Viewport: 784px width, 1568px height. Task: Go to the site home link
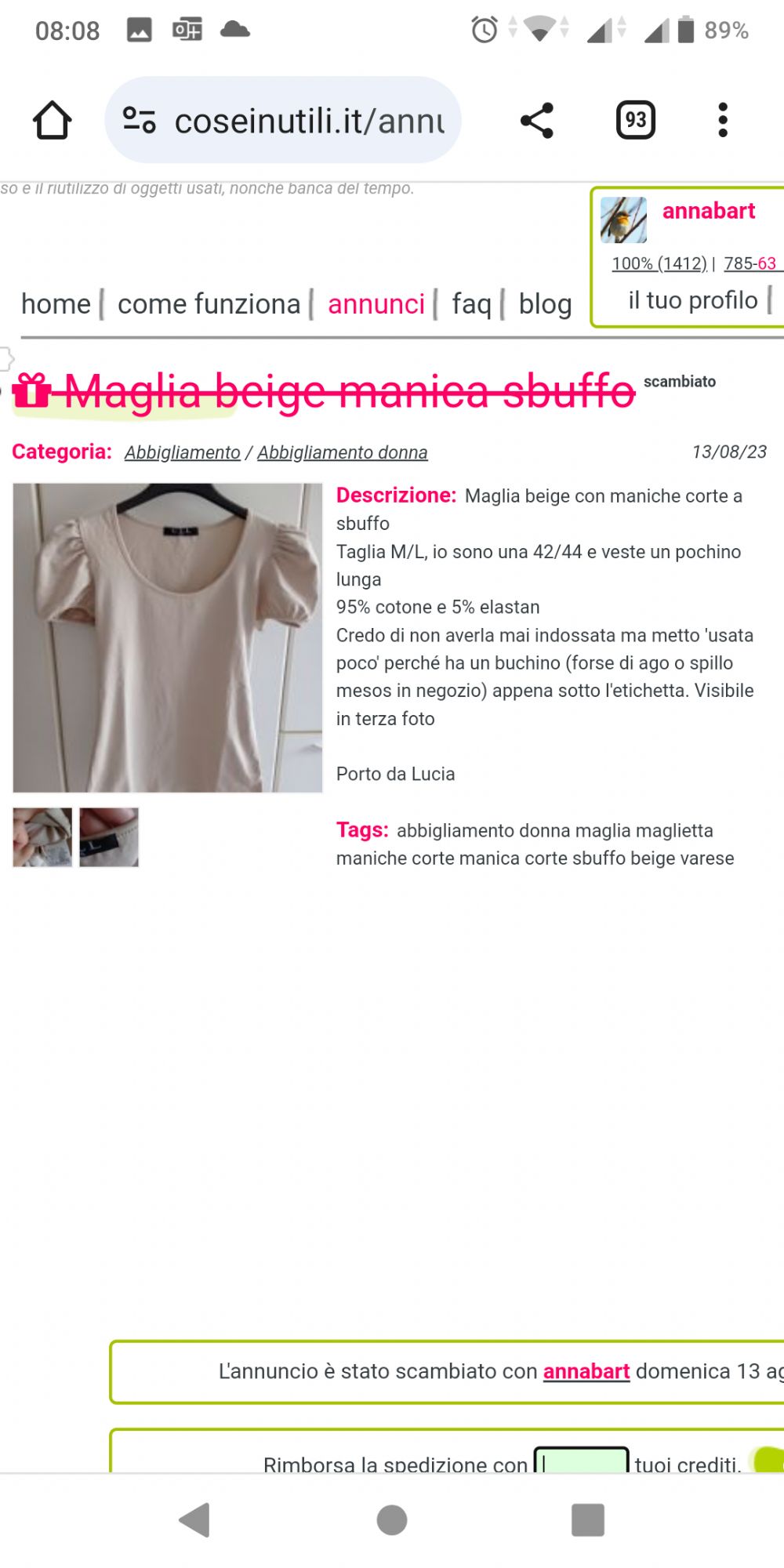coord(56,303)
